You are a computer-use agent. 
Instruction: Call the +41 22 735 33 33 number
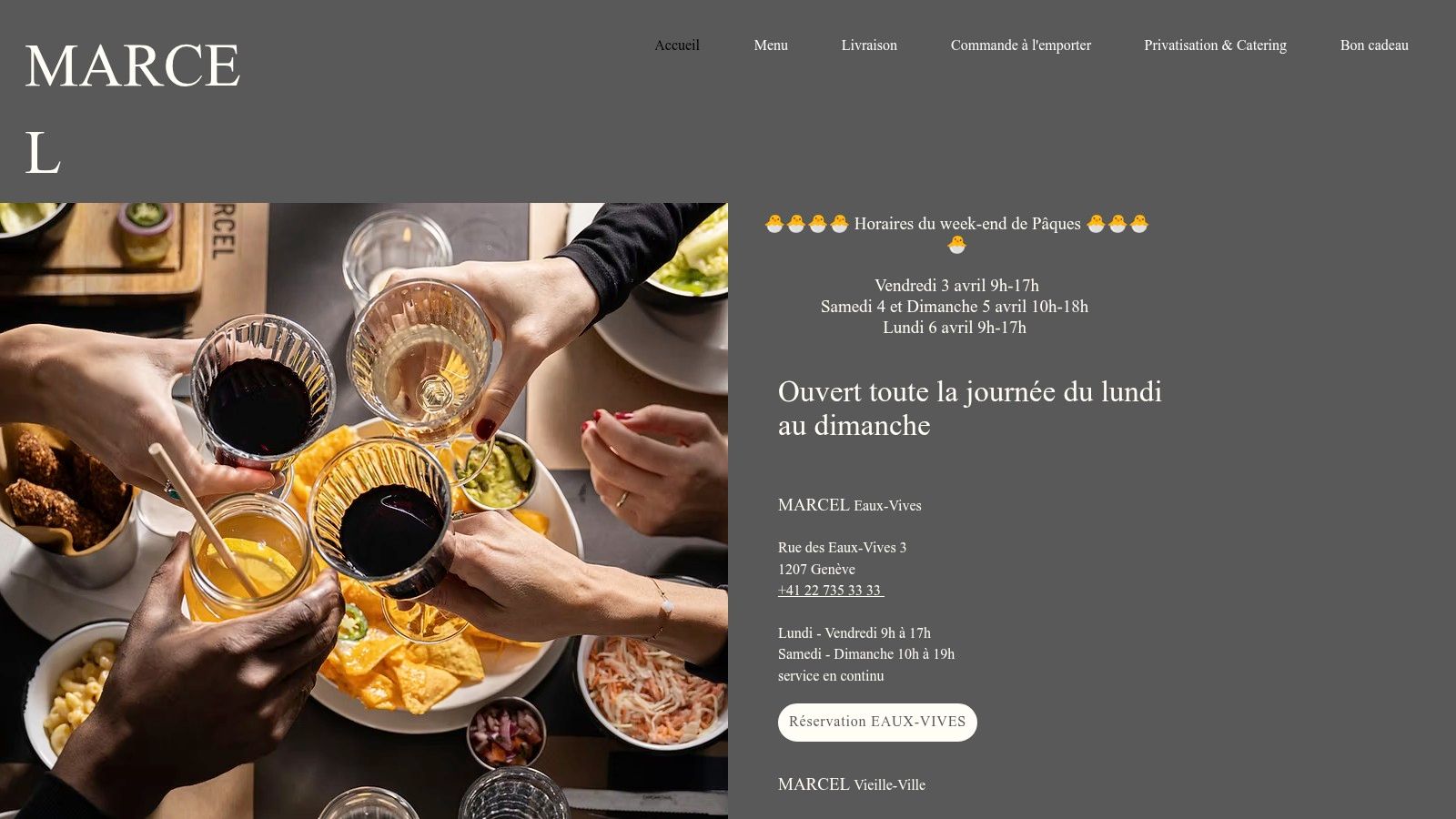pos(830,591)
